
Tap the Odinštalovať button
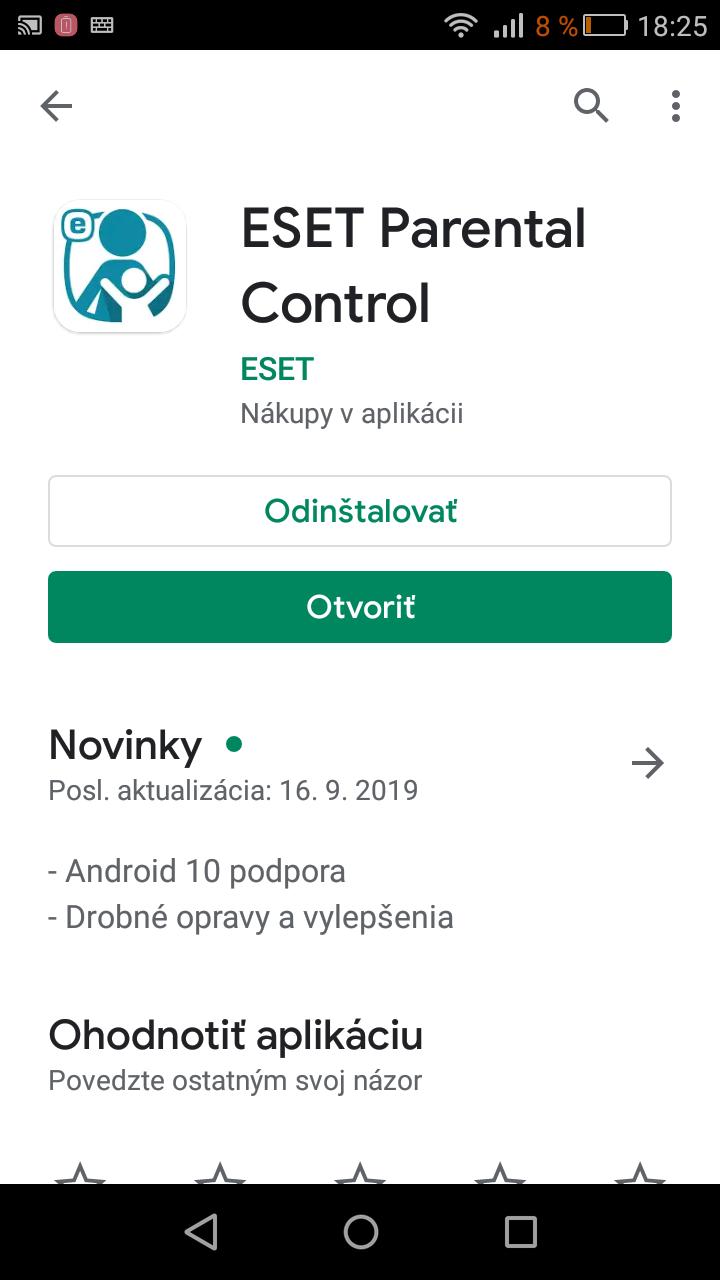tap(360, 511)
